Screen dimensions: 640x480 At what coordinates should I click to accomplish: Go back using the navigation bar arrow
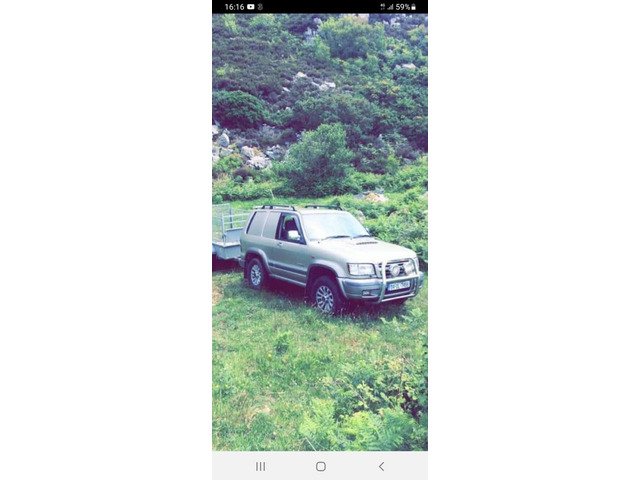(x=380, y=466)
